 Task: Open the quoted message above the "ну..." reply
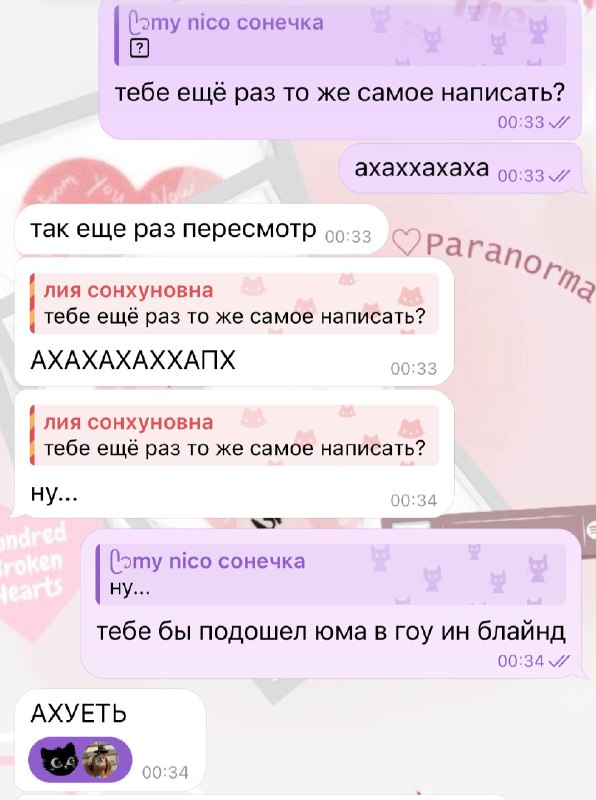point(235,435)
